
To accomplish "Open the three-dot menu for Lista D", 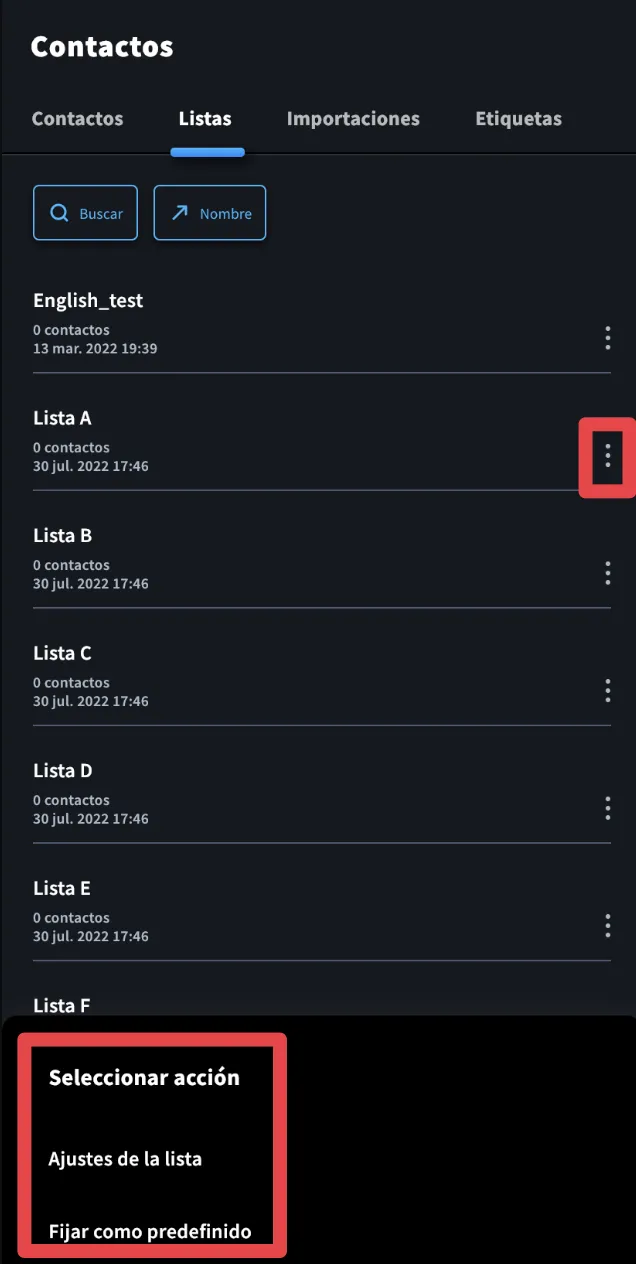I will tap(607, 808).
